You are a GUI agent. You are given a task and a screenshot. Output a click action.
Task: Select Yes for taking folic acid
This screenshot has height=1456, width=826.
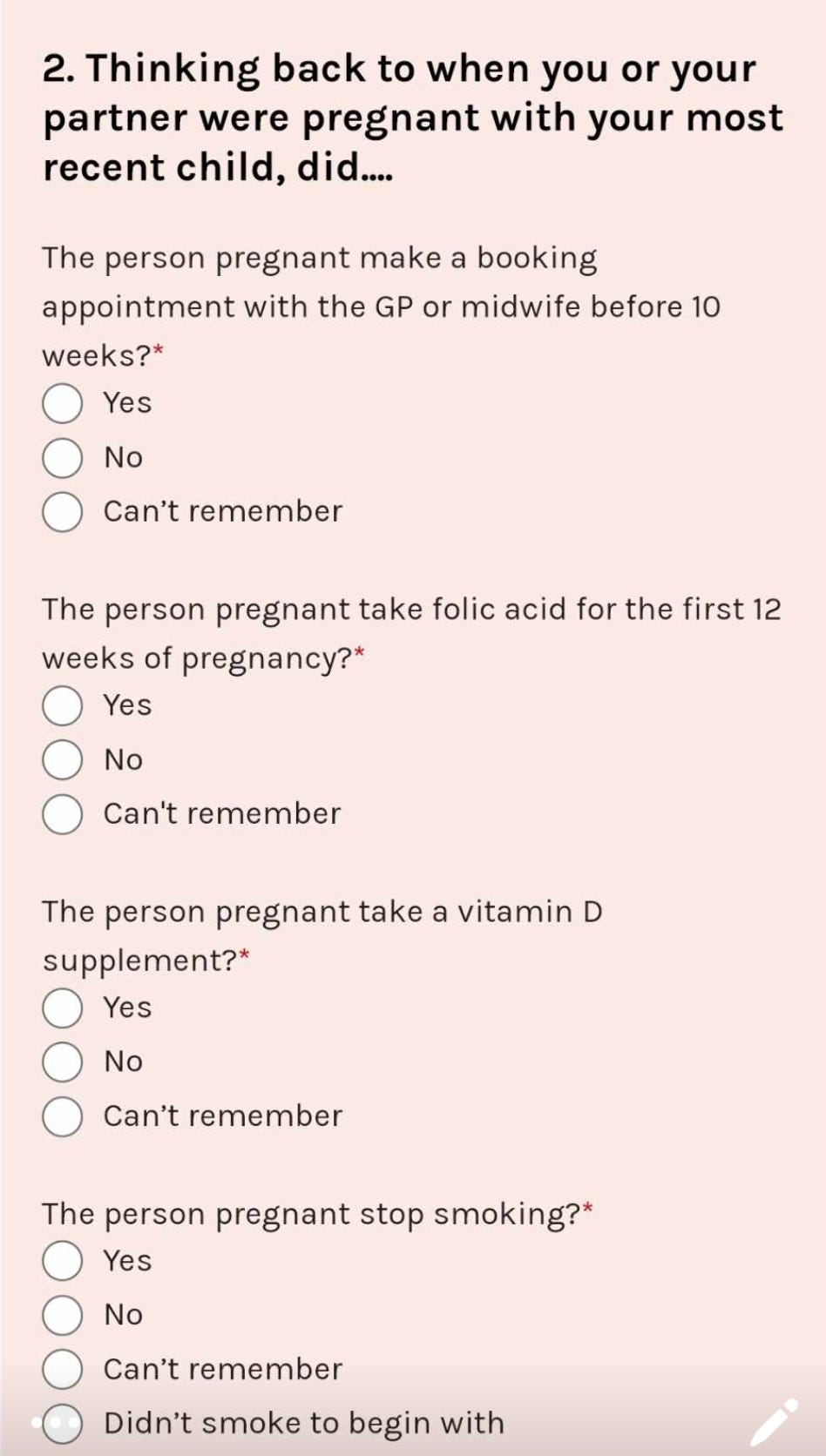(63, 705)
